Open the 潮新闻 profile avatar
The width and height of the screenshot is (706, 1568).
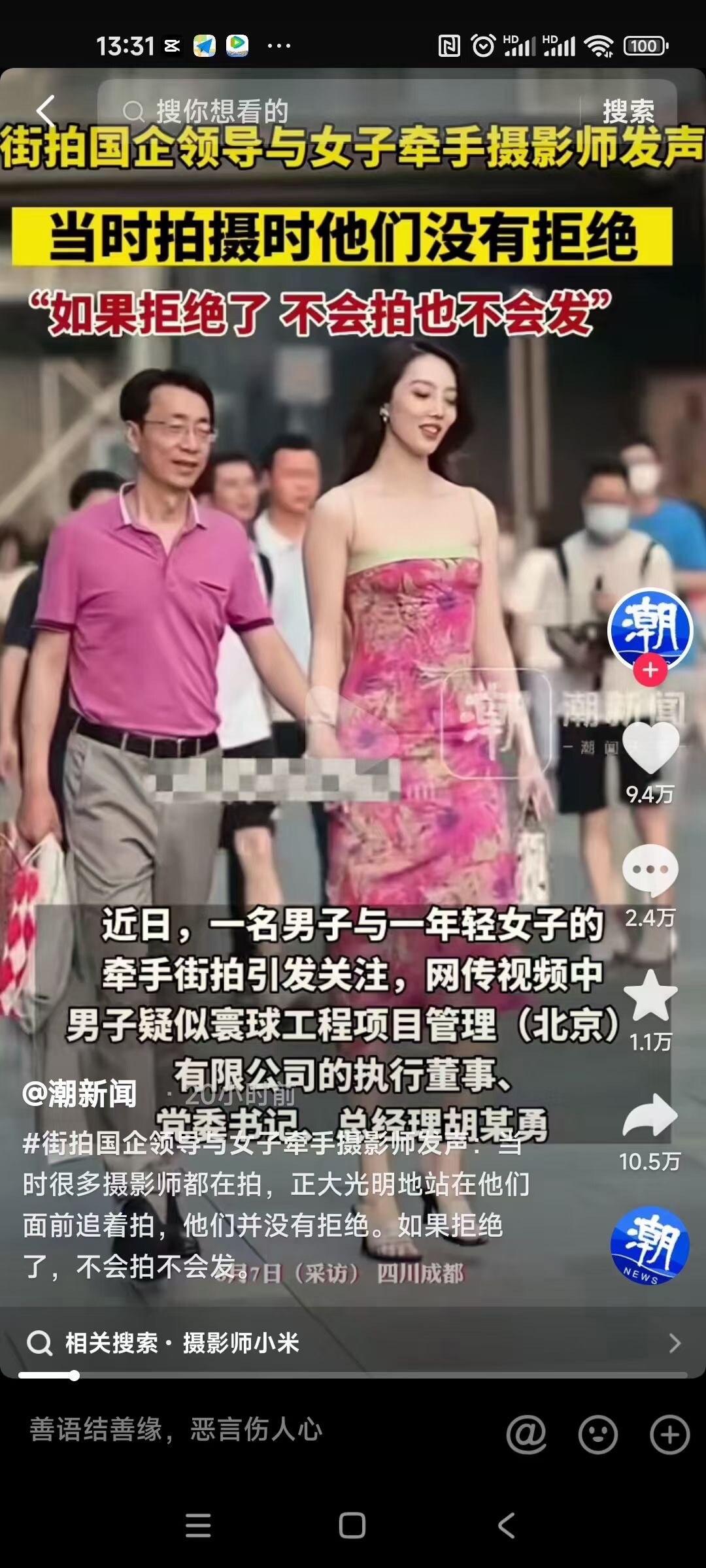(650, 629)
